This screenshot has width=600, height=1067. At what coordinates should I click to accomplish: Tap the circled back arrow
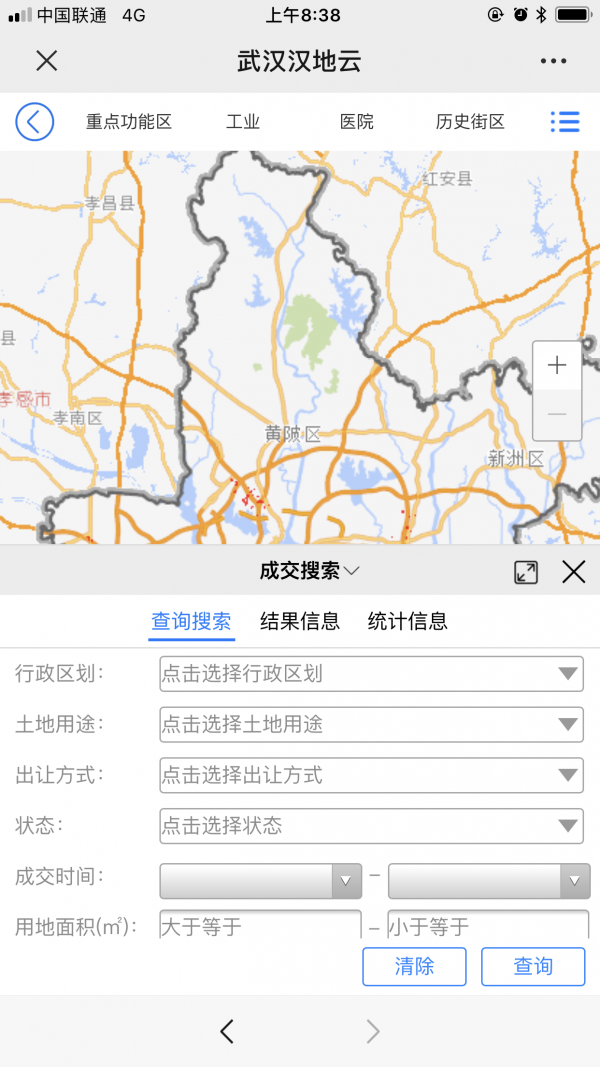pos(34,122)
